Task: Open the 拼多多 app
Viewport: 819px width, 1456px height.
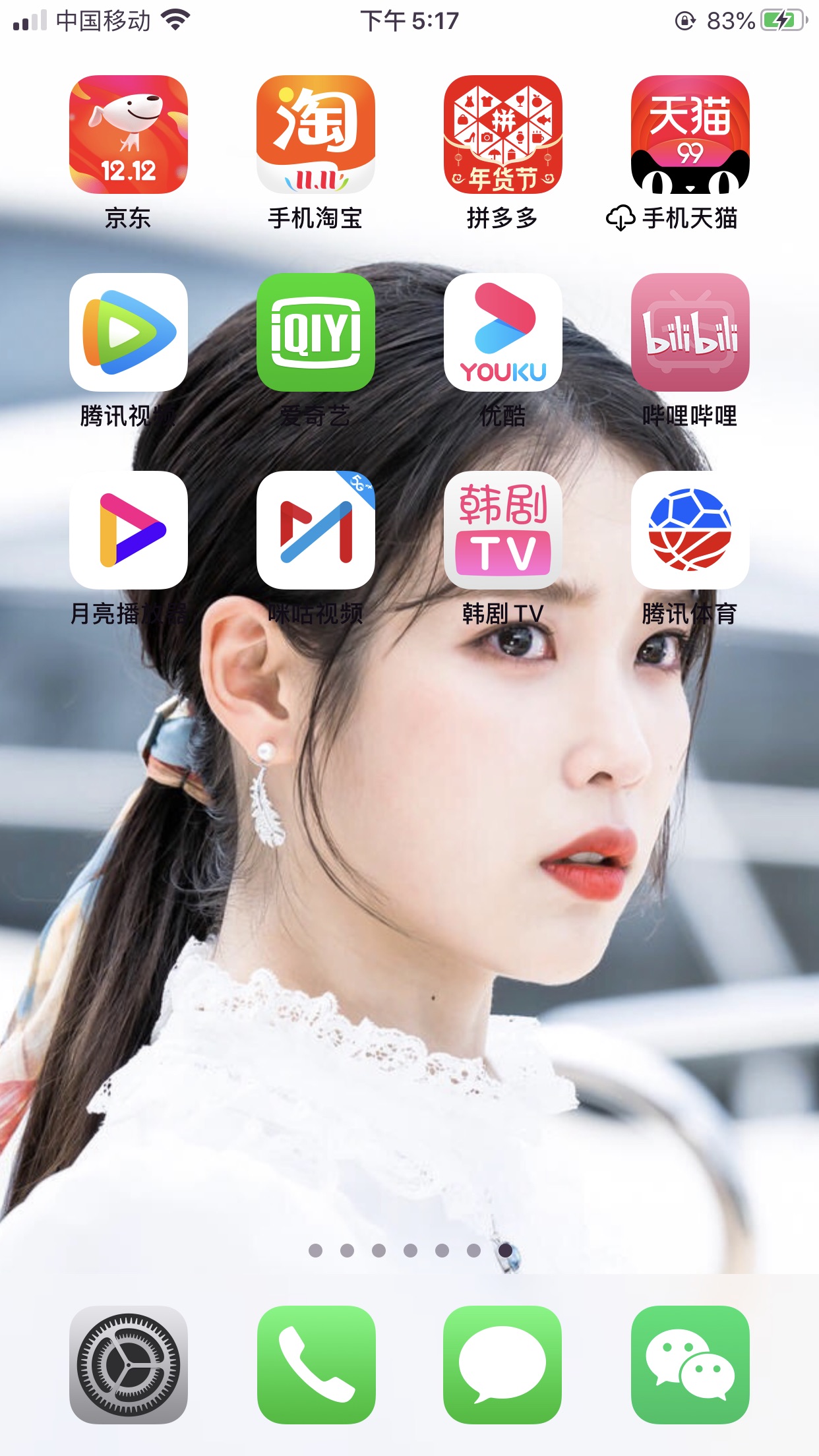Action: (503, 135)
